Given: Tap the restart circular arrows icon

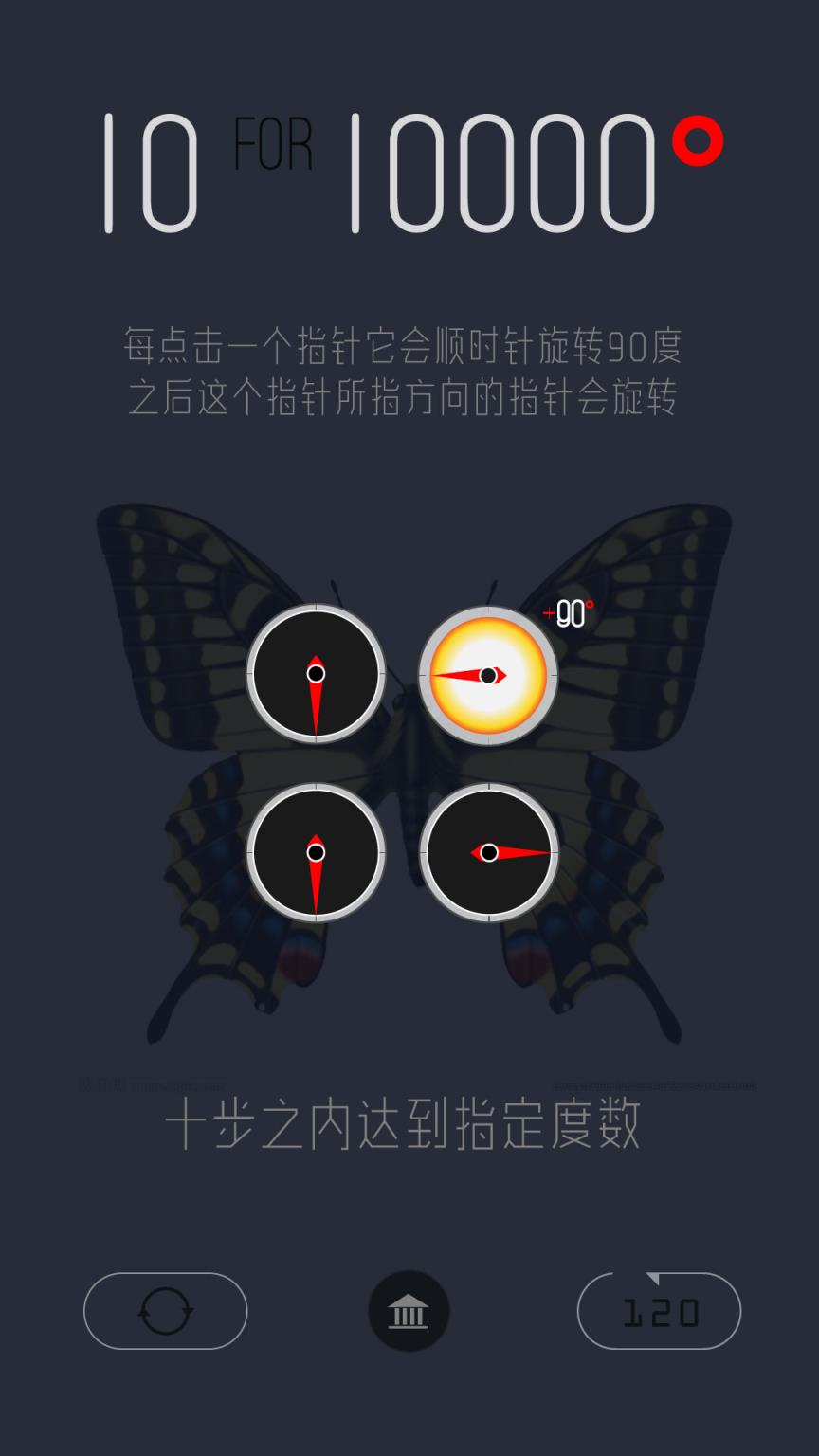Looking at the screenshot, I should [165, 1310].
